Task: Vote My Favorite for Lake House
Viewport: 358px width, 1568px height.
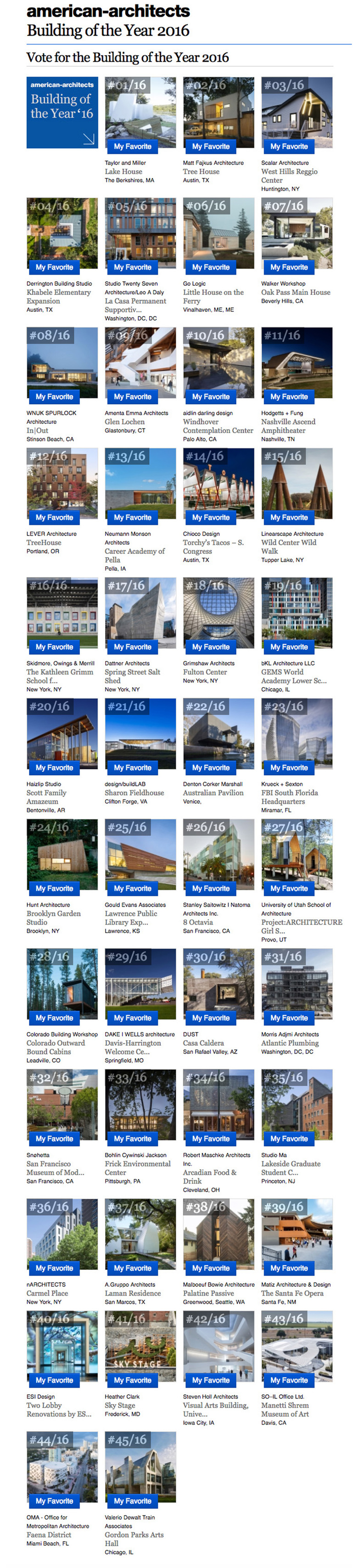Action: click(x=132, y=146)
